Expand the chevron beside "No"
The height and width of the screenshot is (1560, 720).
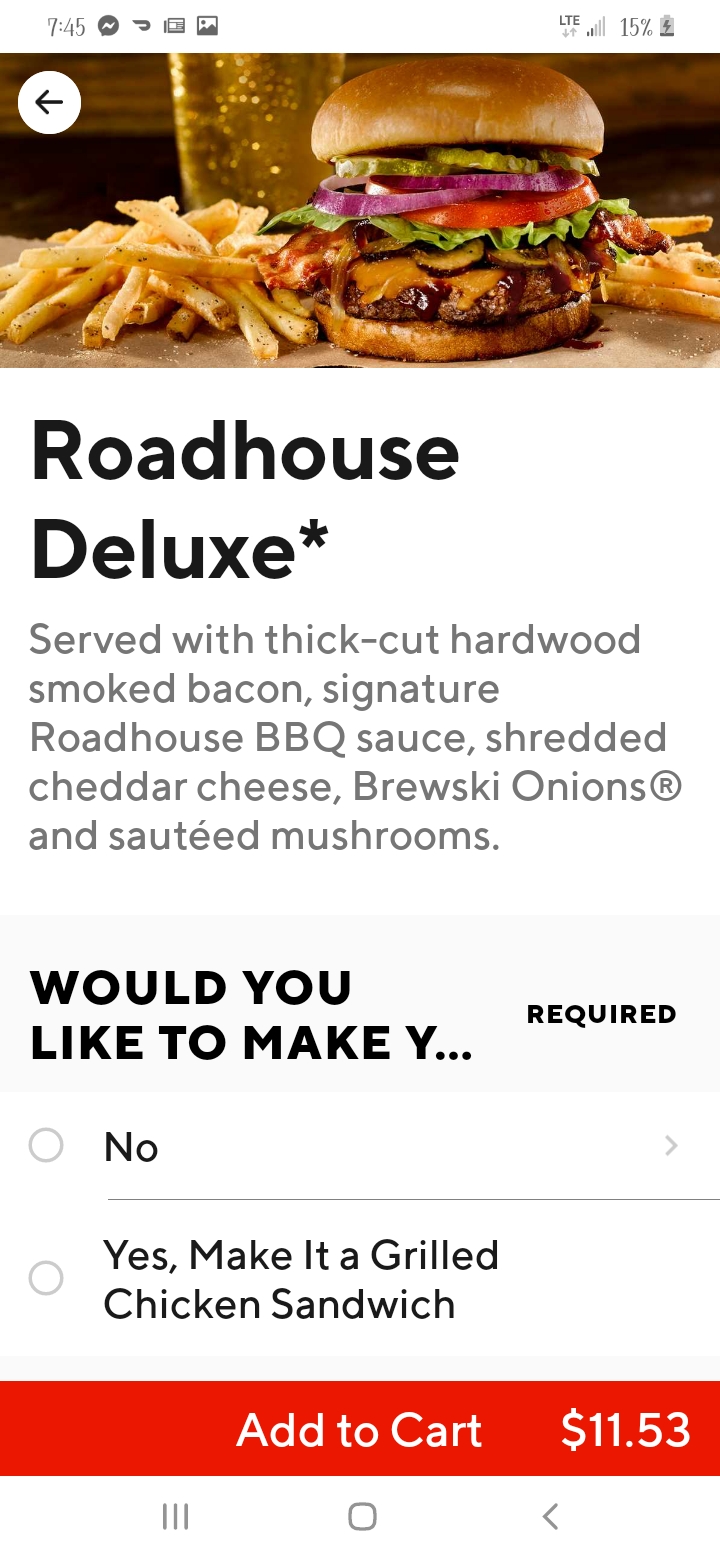[x=671, y=1146]
